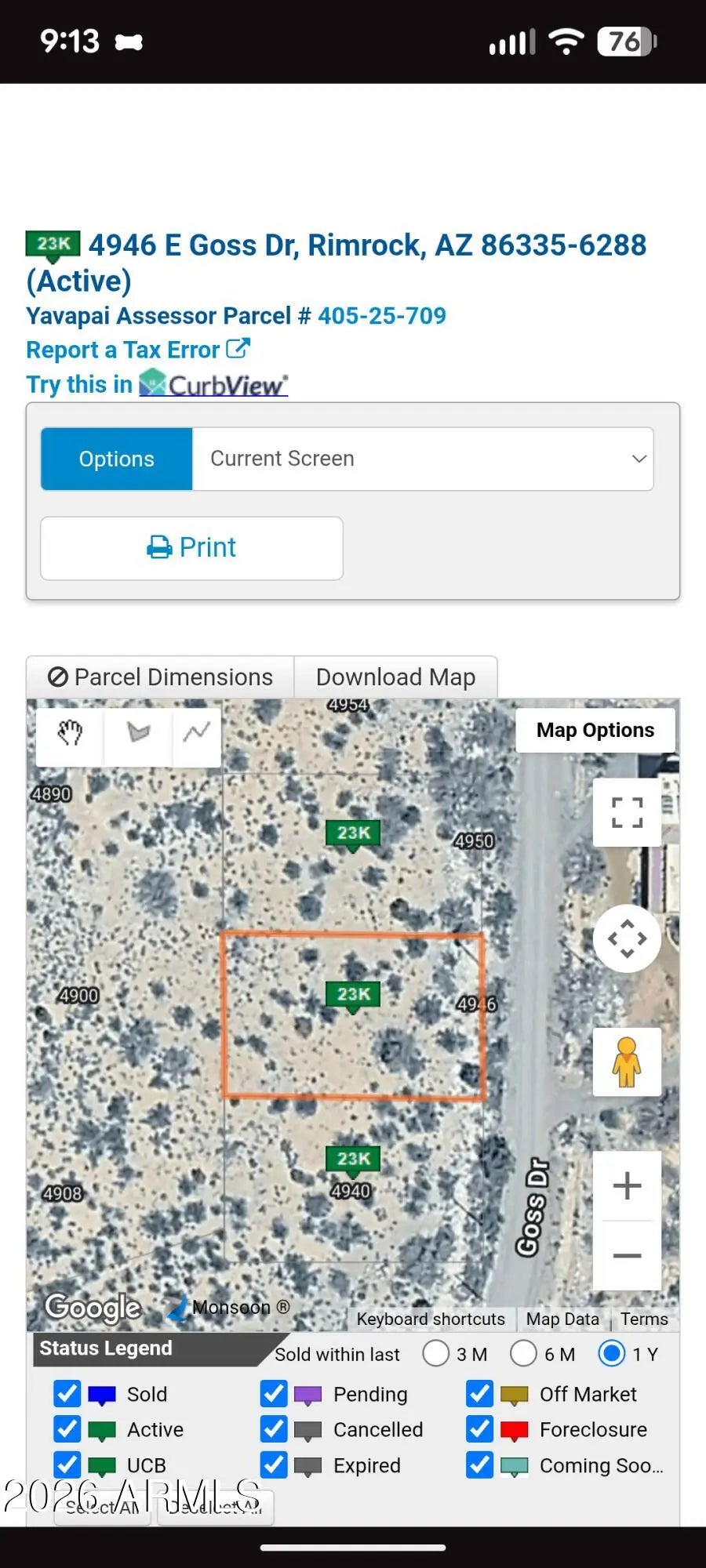The height and width of the screenshot is (1568, 706).
Task: Zoom in on the map
Action: coord(627,1185)
